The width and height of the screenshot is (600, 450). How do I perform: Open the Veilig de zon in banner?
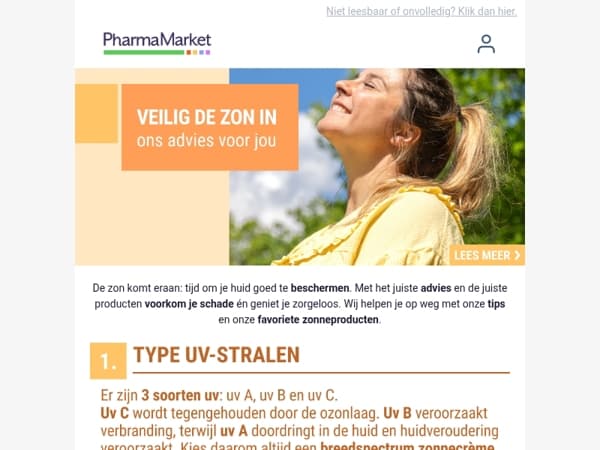(300, 167)
